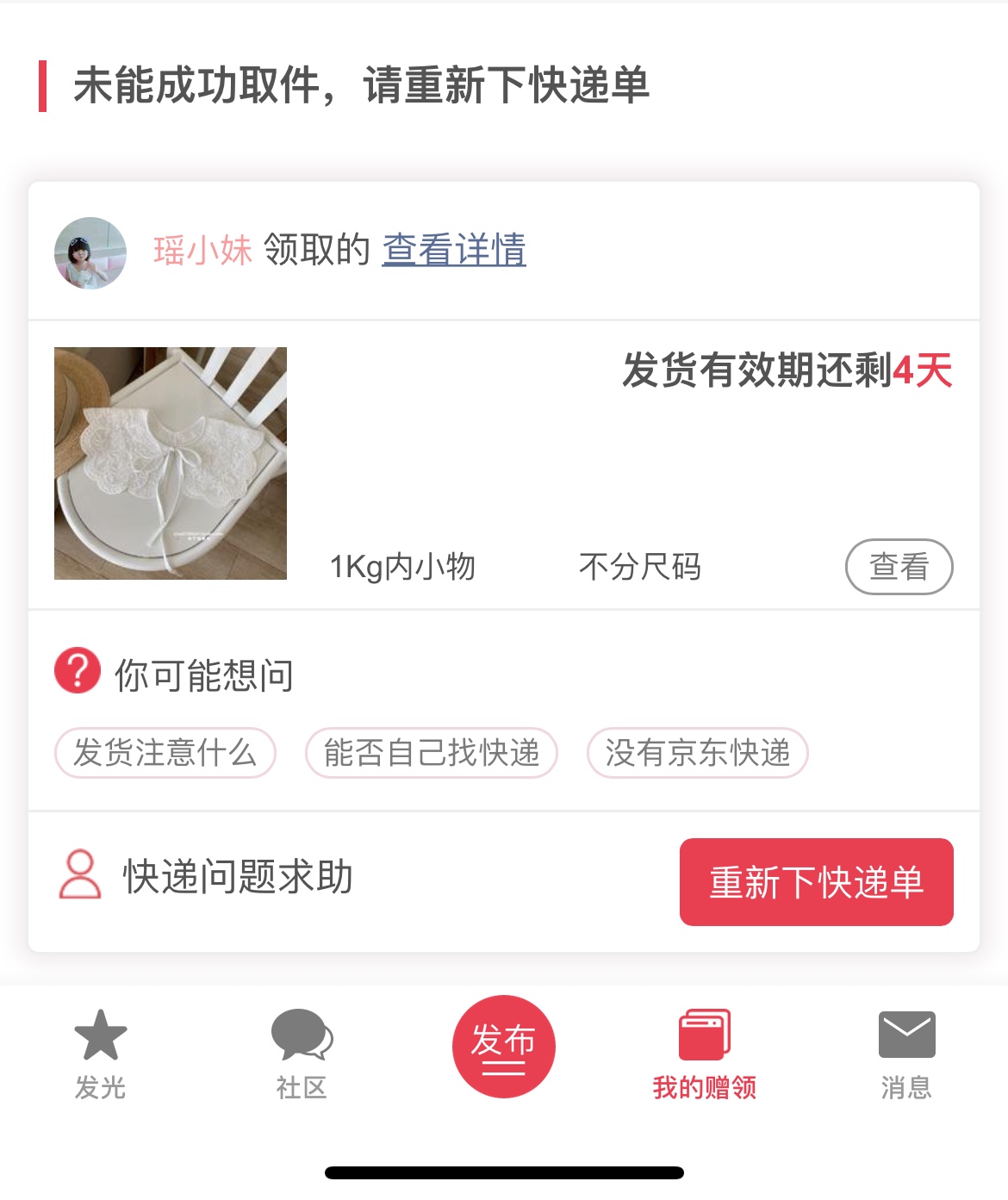Tap the red 发布 button
This screenshot has height=1200, width=1008.
click(503, 1047)
